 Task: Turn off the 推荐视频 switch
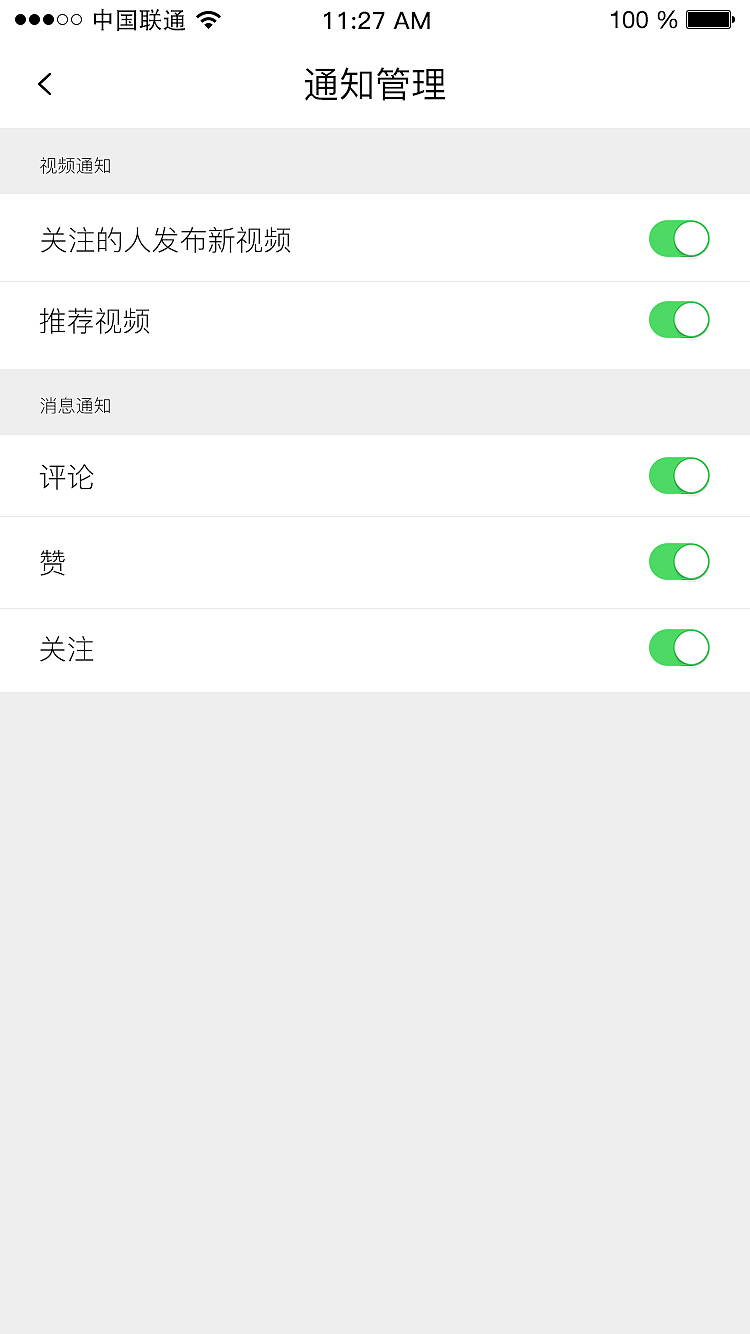(x=679, y=320)
